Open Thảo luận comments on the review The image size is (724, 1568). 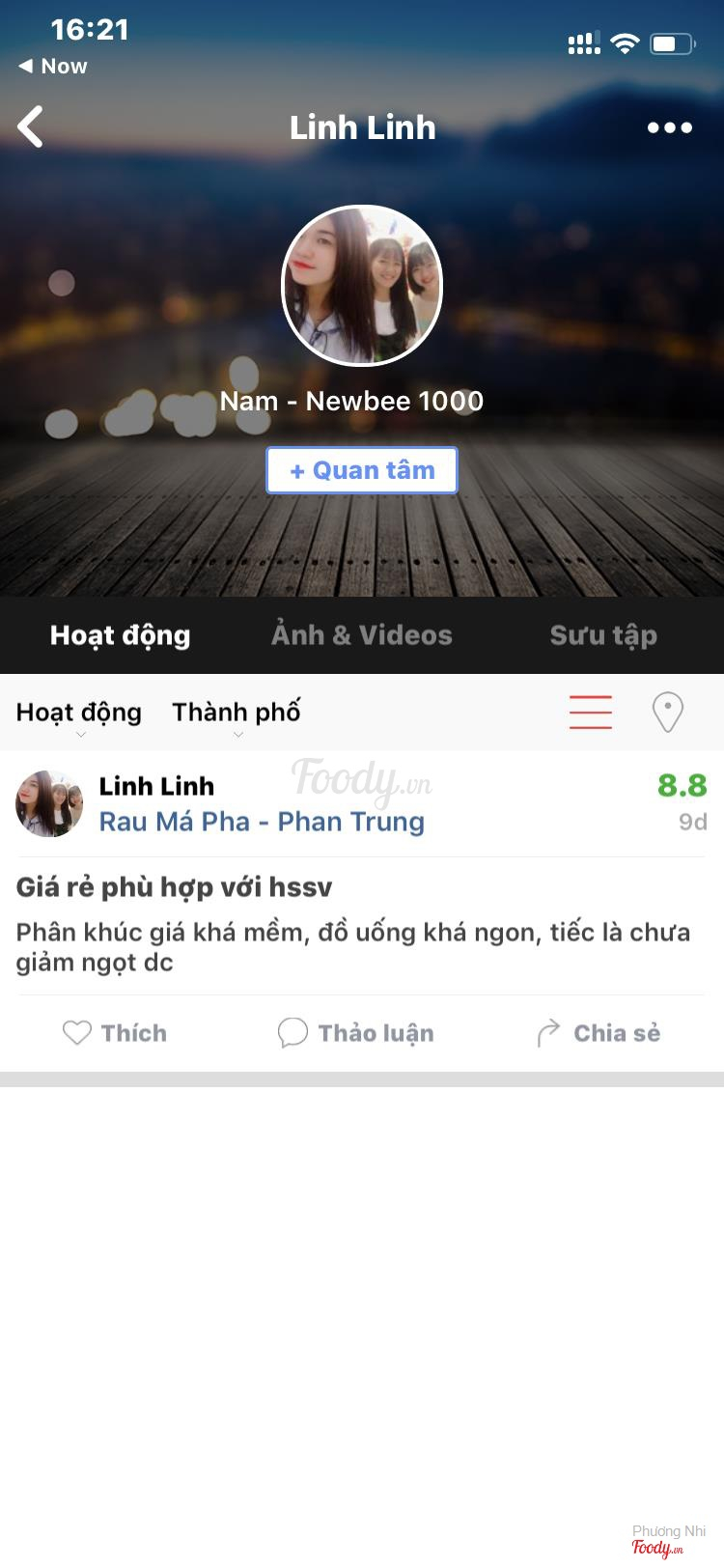click(x=356, y=1033)
